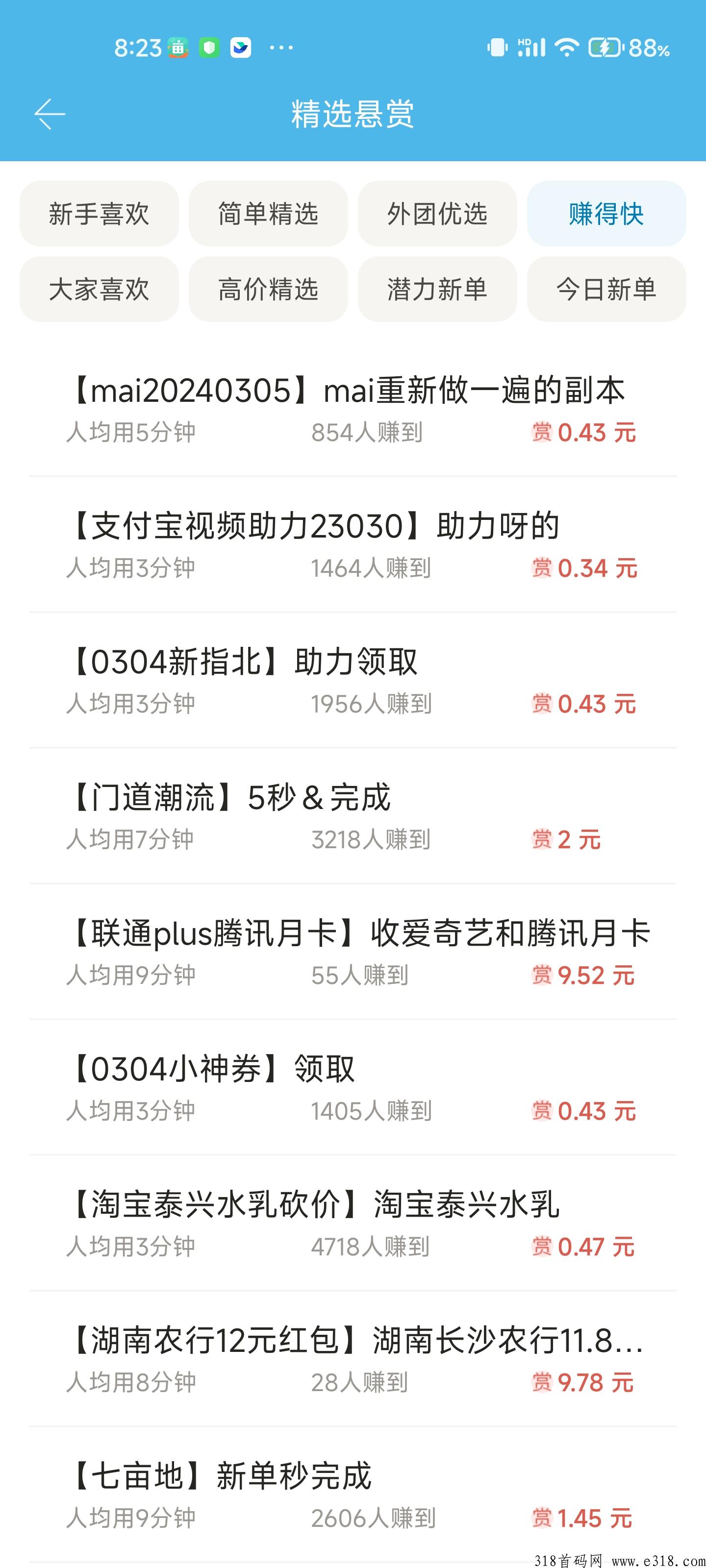
Task: Show 今日新单 tasks
Action: pos(606,289)
